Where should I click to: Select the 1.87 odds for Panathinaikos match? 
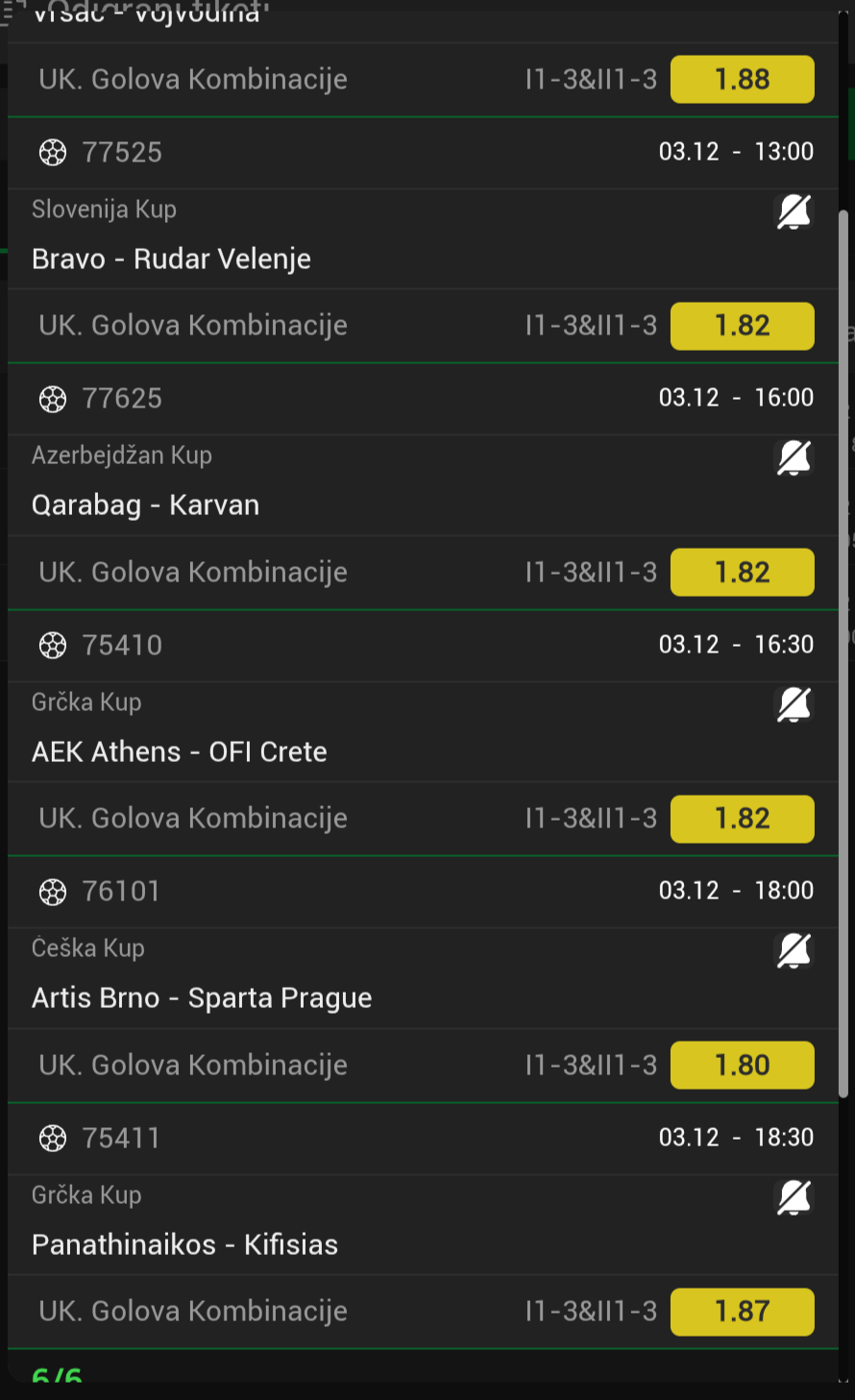(742, 1312)
